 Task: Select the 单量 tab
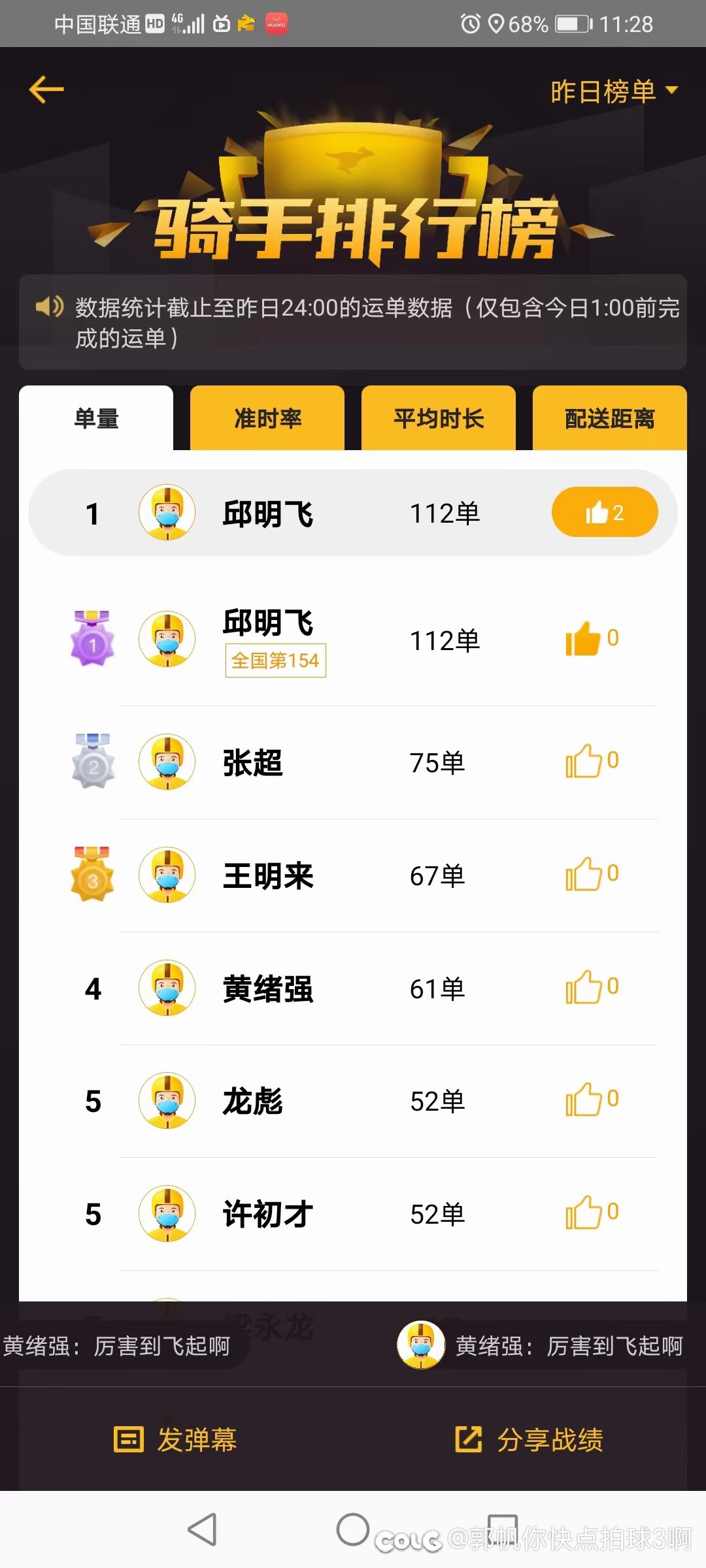coord(96,418)
